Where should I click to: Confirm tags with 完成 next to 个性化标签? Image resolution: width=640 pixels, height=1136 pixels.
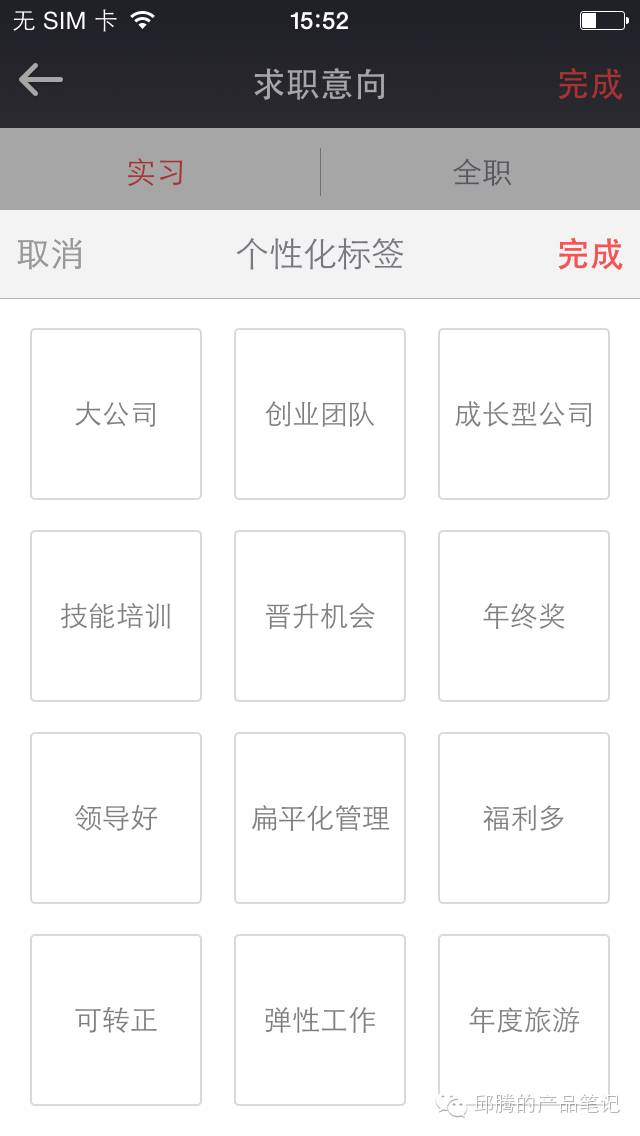pyautogui.click(x=590, y=254)
